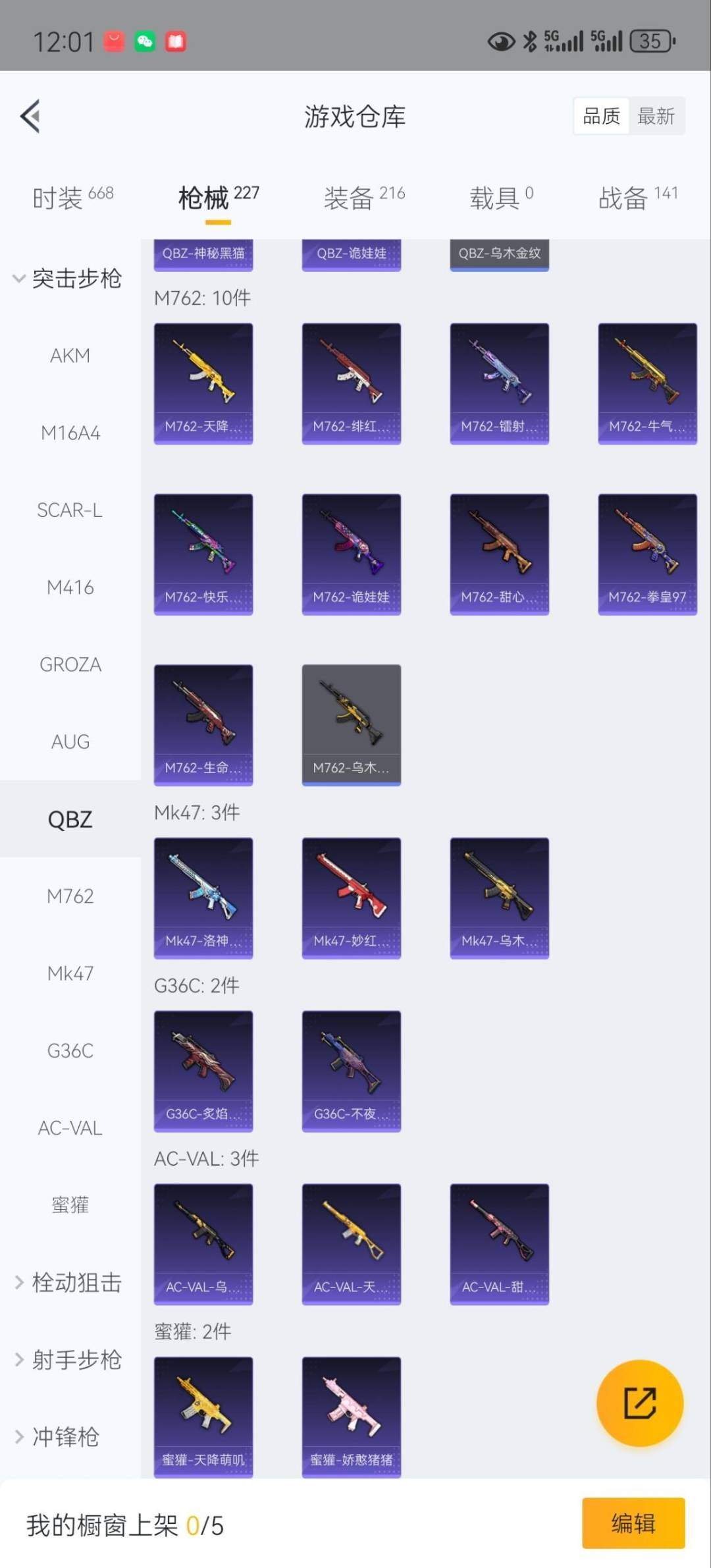This screenshot has width=711, height=1568.
Task: View the Mk47-洛神 skin
Action: click(x=203, y=898)
